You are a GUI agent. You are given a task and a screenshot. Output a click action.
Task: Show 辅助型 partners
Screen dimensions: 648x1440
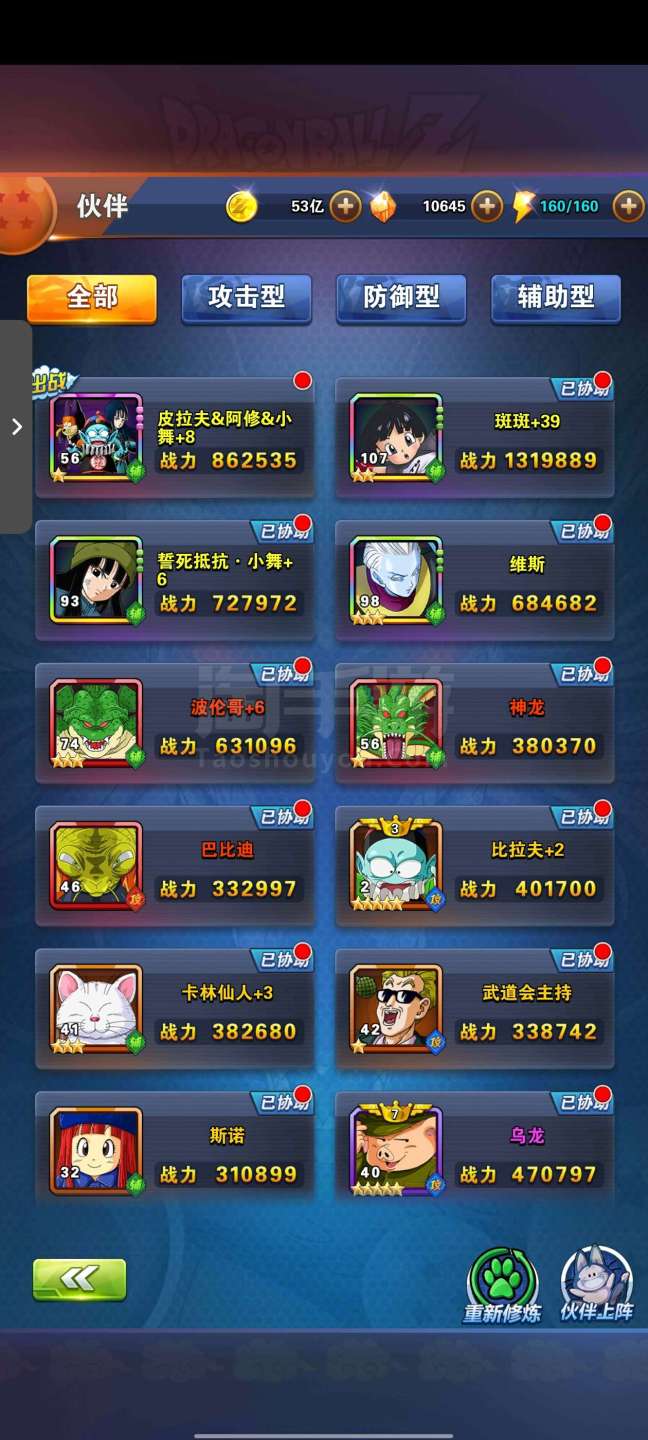click(x=556, y=298)
